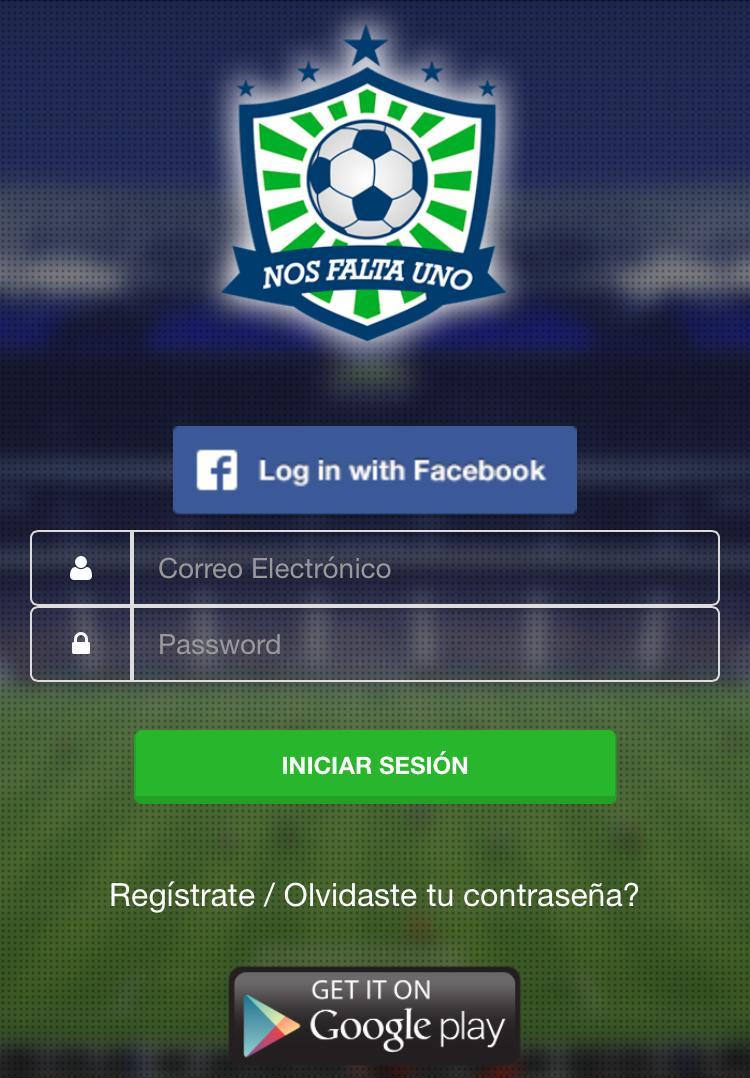Focus the Correo Electrónico field

425,568
